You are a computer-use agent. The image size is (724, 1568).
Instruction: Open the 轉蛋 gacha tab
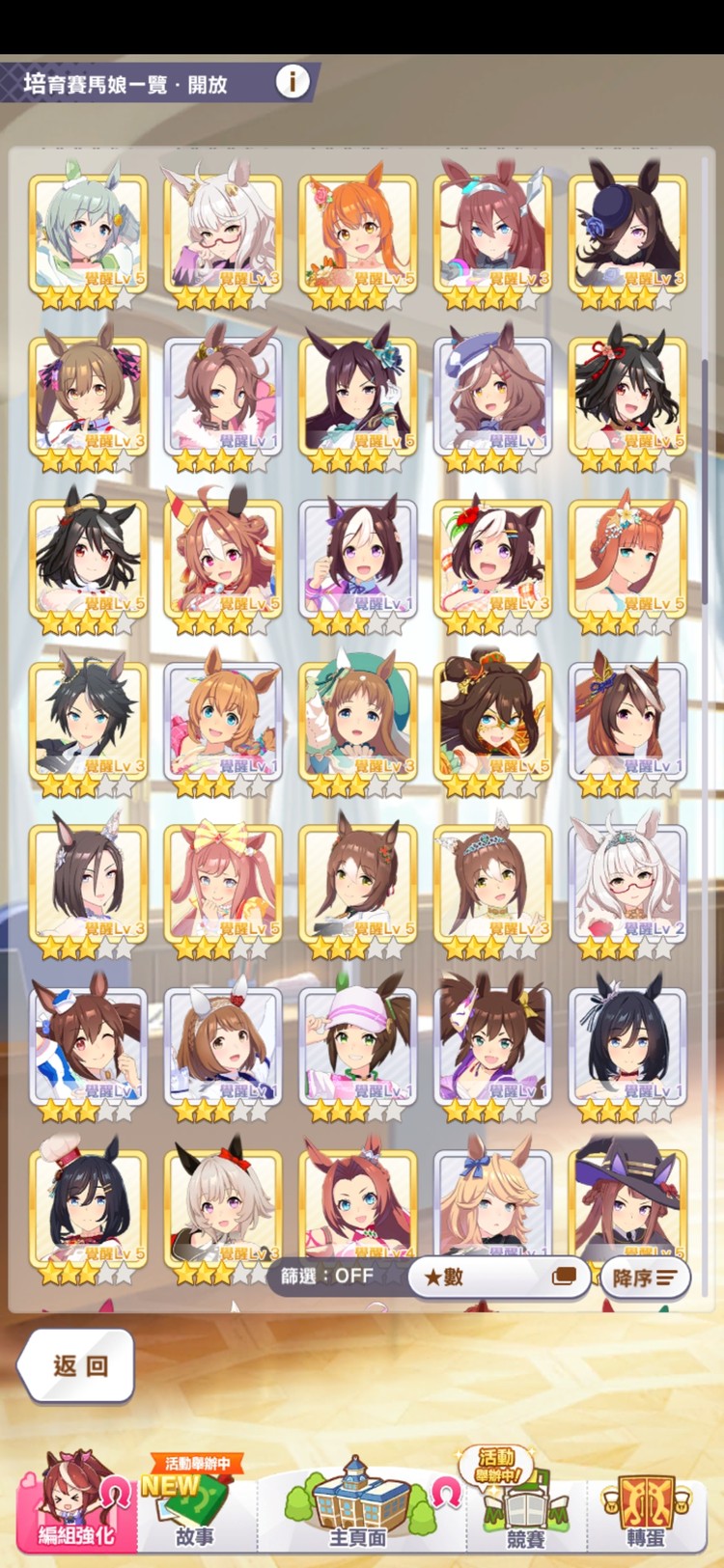[645, 1510]
